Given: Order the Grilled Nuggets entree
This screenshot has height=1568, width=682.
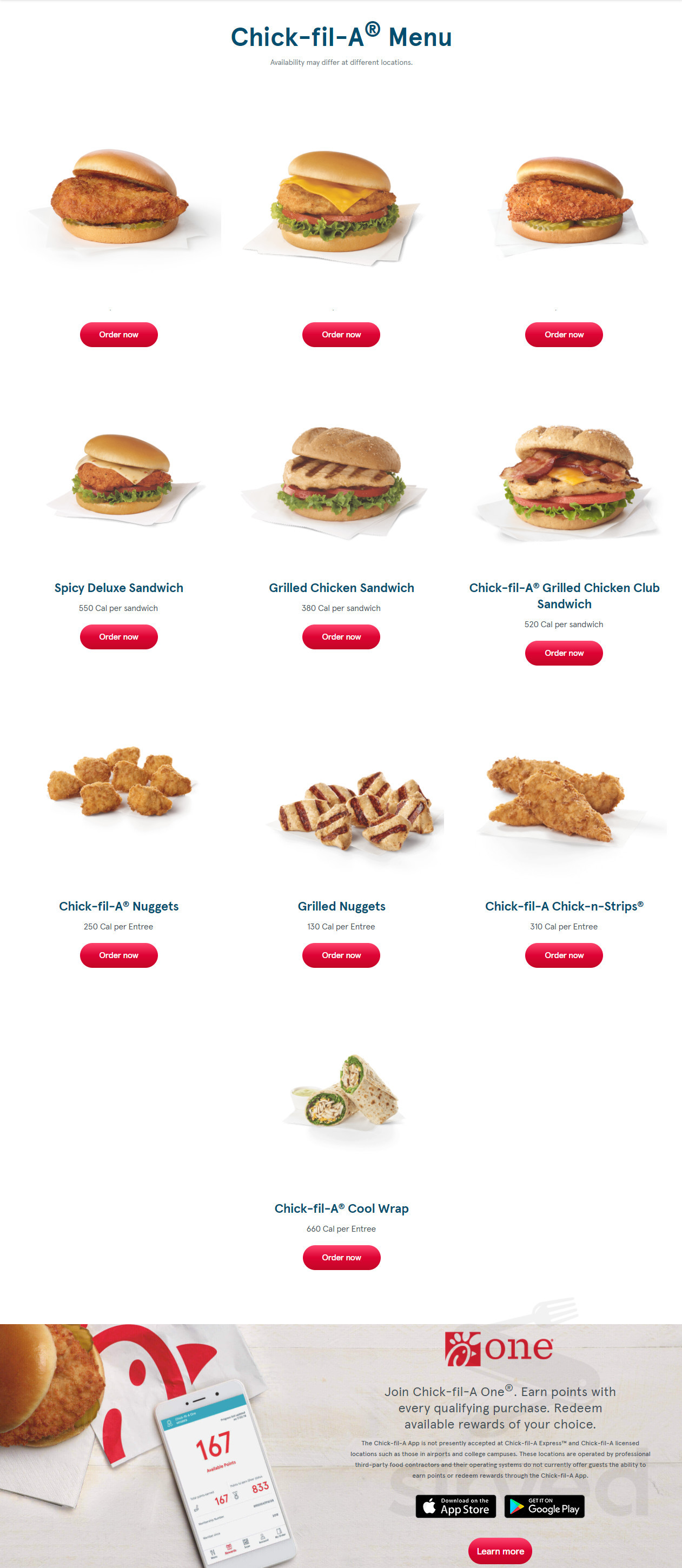Looking at the screenshot, I should point(341,955).
